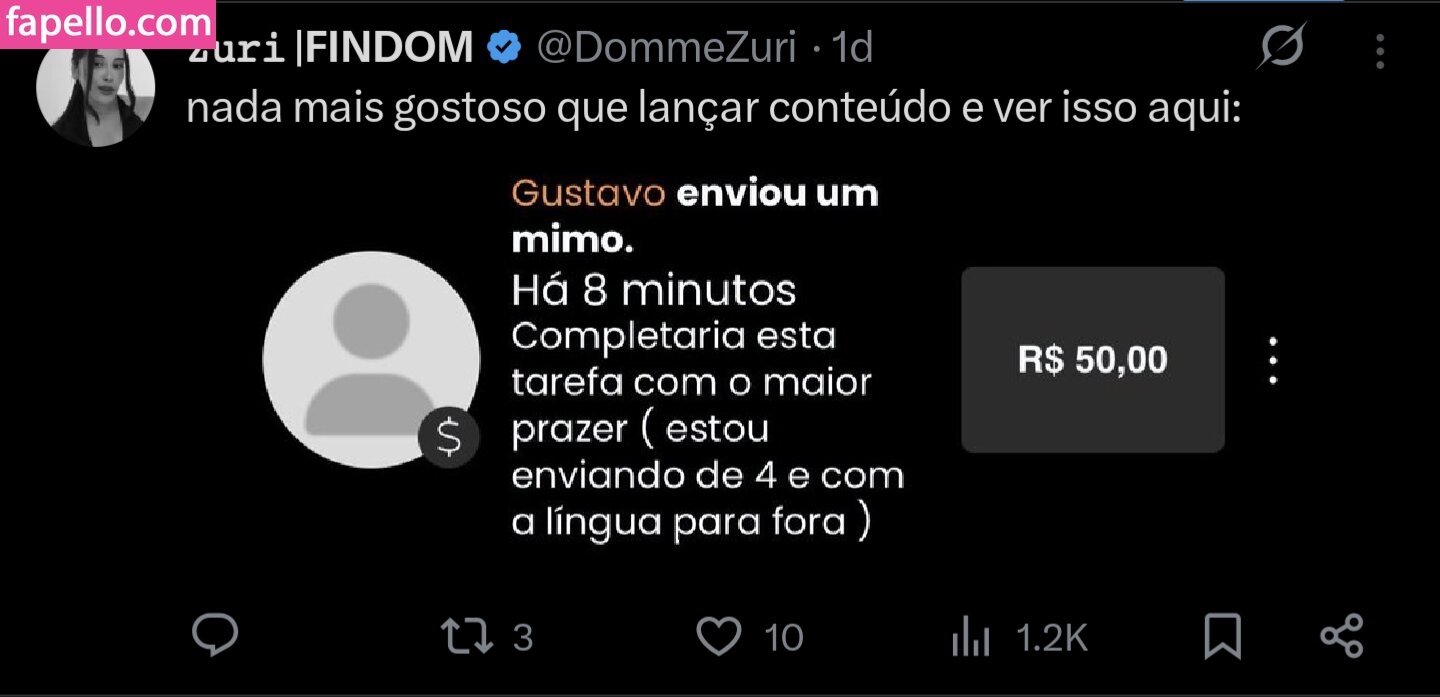Viewport: 1440px width, 697px height.
Task: Like the tweet with 10 likes
Action: coord(719,637)
